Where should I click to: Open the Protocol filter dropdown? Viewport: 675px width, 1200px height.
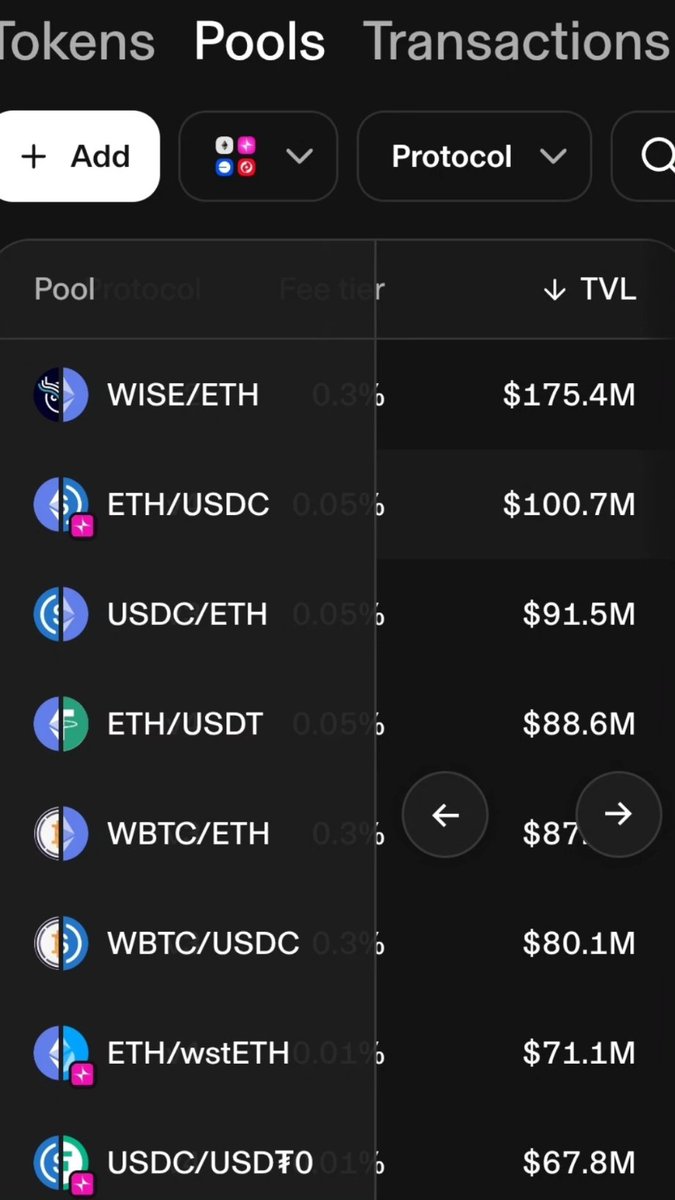coord(474,156)
